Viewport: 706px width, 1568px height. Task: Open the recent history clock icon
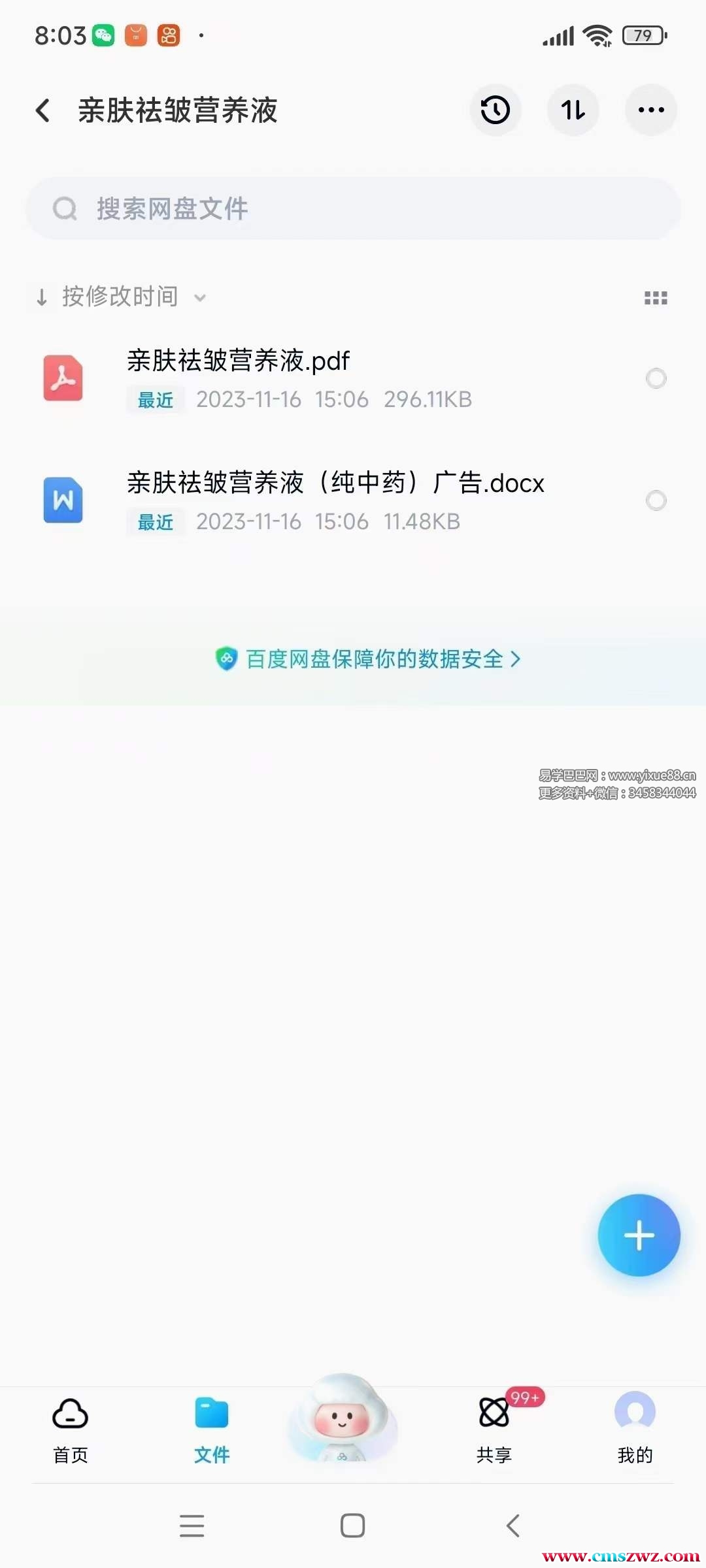pyautogui.click(x=496, y=110)
